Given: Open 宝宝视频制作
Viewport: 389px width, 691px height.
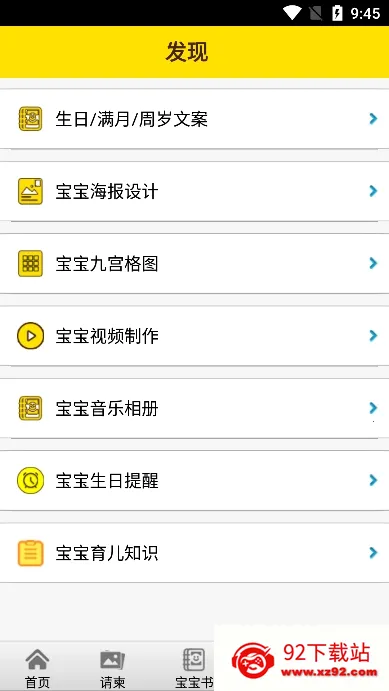Looking at the screenshot, I should [194, 336].
